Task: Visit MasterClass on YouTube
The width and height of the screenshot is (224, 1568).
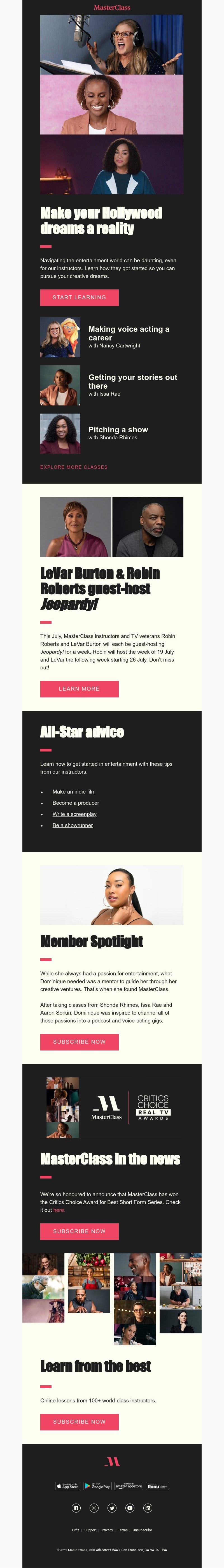Action: click(x=130, y=1508)
